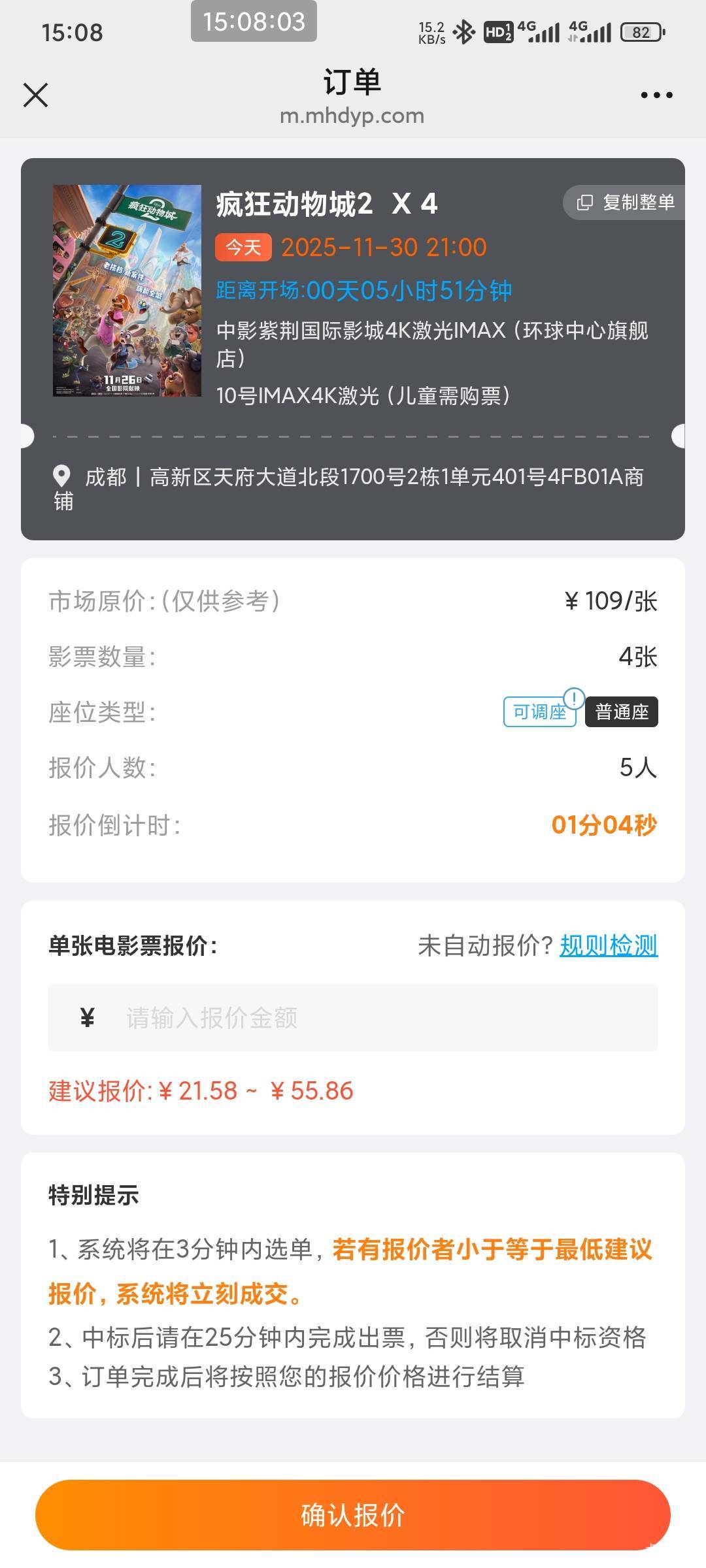Open the 规则检测 rule check link

(609, 945)
